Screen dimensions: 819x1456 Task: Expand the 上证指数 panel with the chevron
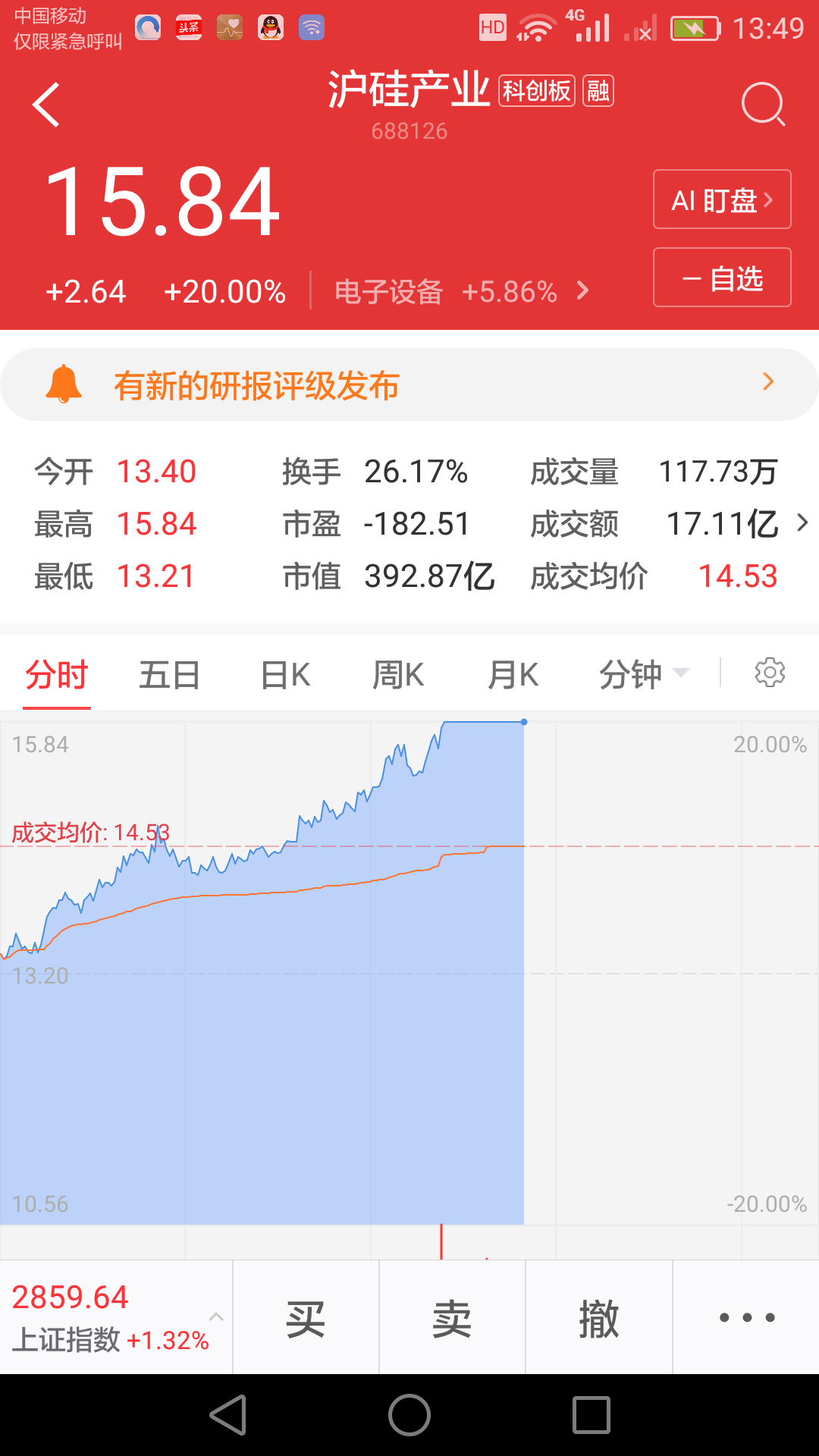[215, 1317]
